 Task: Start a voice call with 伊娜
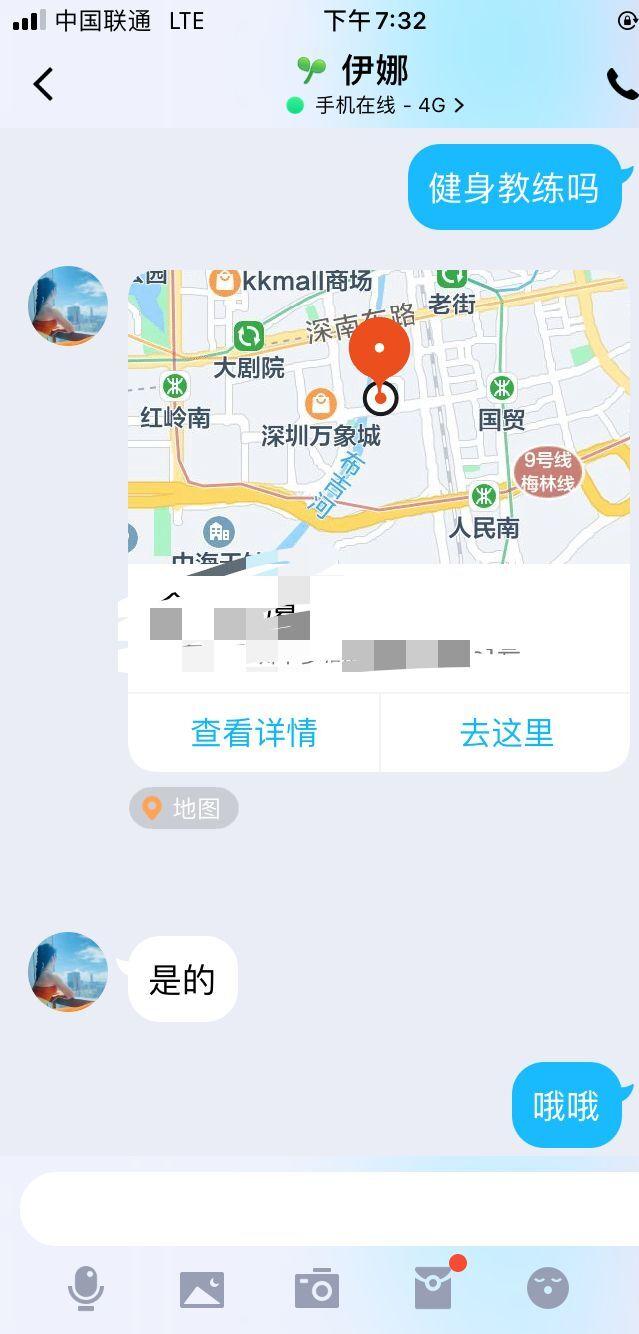pos(621,84)
